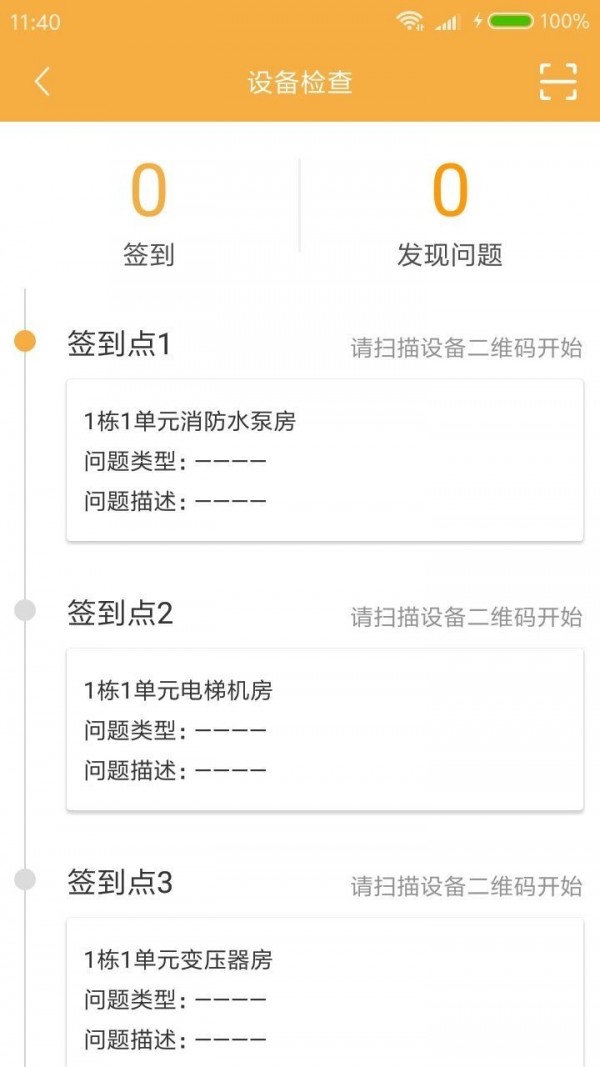This screenshot has width=600, height=1067.
Task: Go back from 设备检查 screen
Action: 42,82
